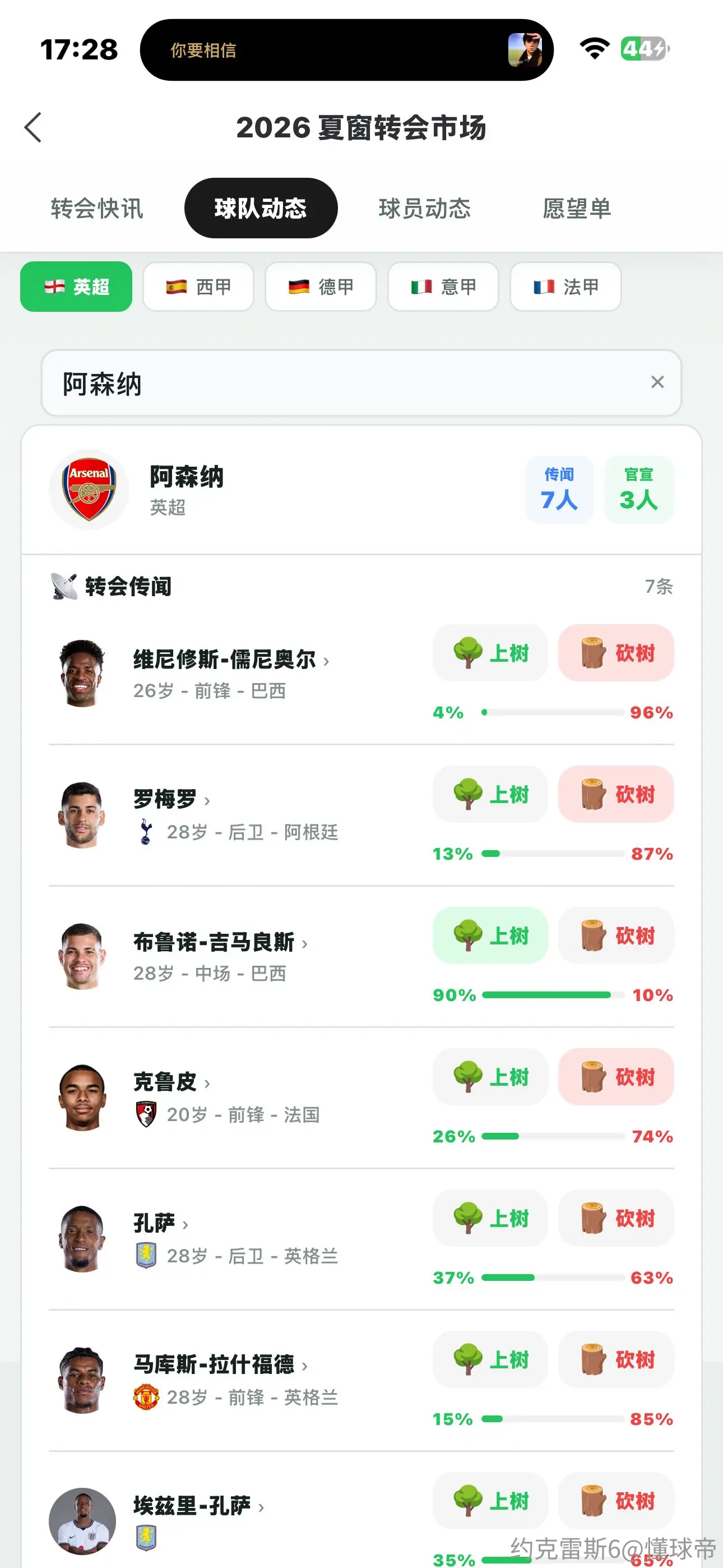Vote 砍树 for 孔萨

(x=616, y=1217)
